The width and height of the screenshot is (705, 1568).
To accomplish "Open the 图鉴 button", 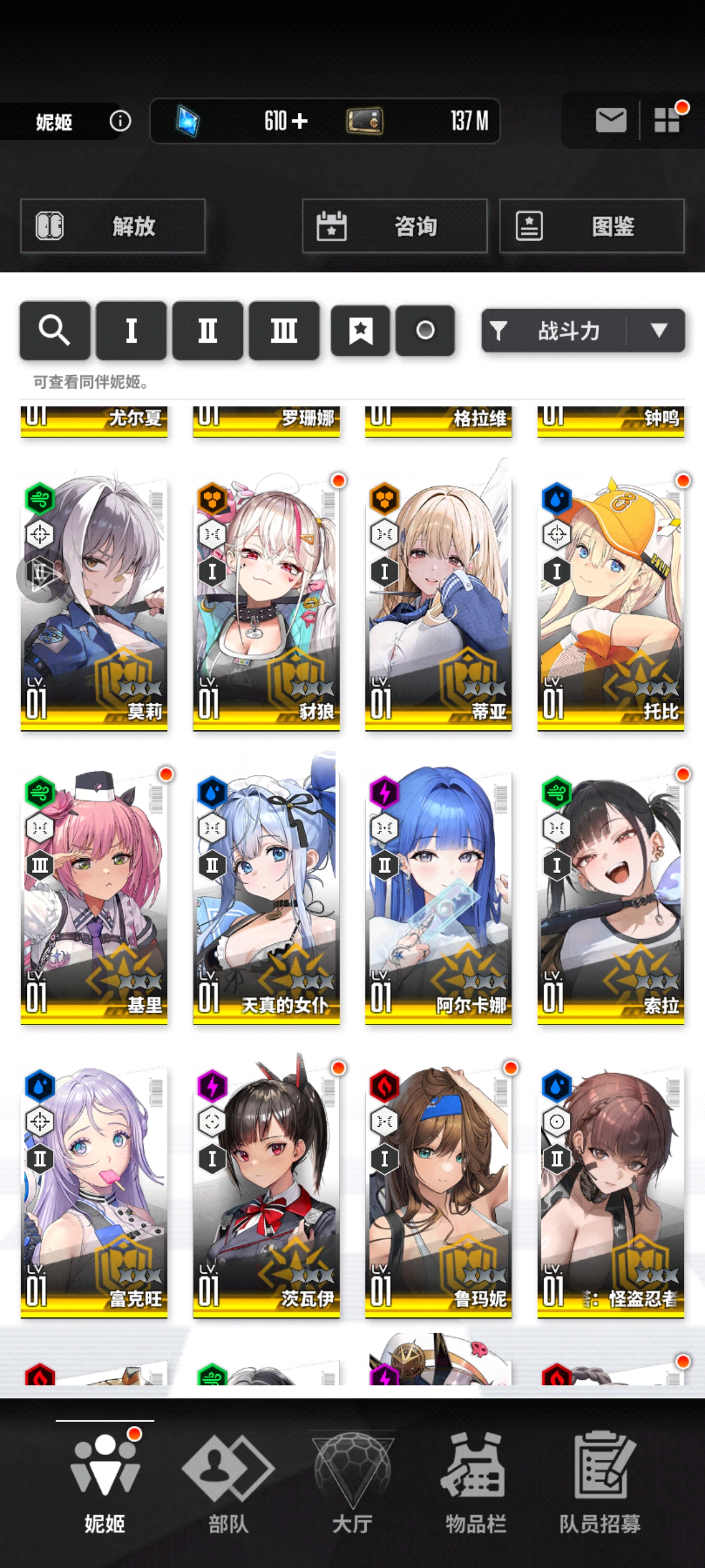I will pos(591,226).
